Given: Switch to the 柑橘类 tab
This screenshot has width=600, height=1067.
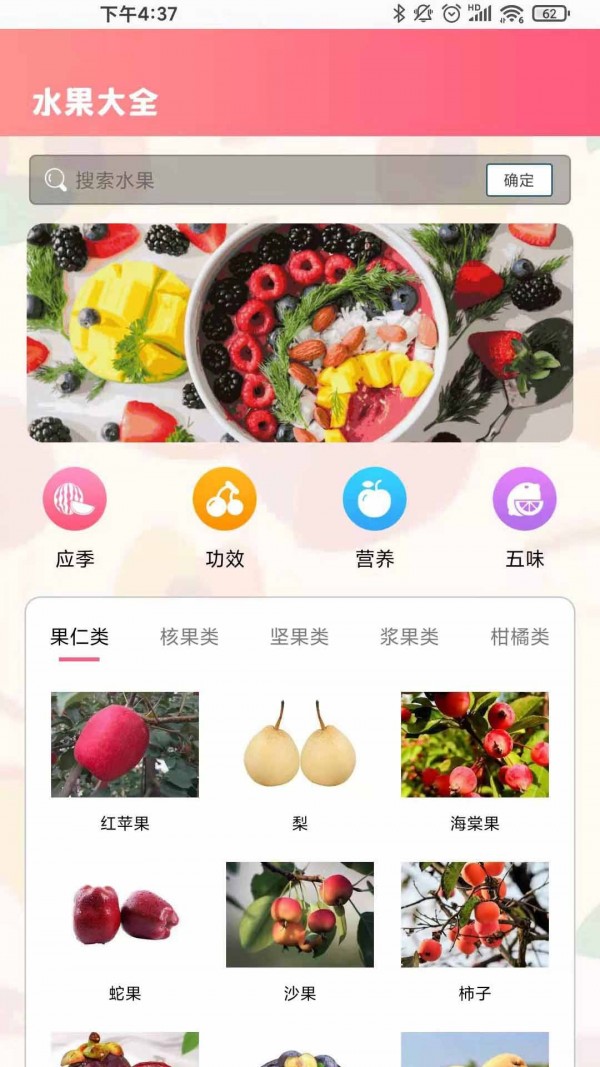Looking at the screenshot, I should tap(519, 637).
